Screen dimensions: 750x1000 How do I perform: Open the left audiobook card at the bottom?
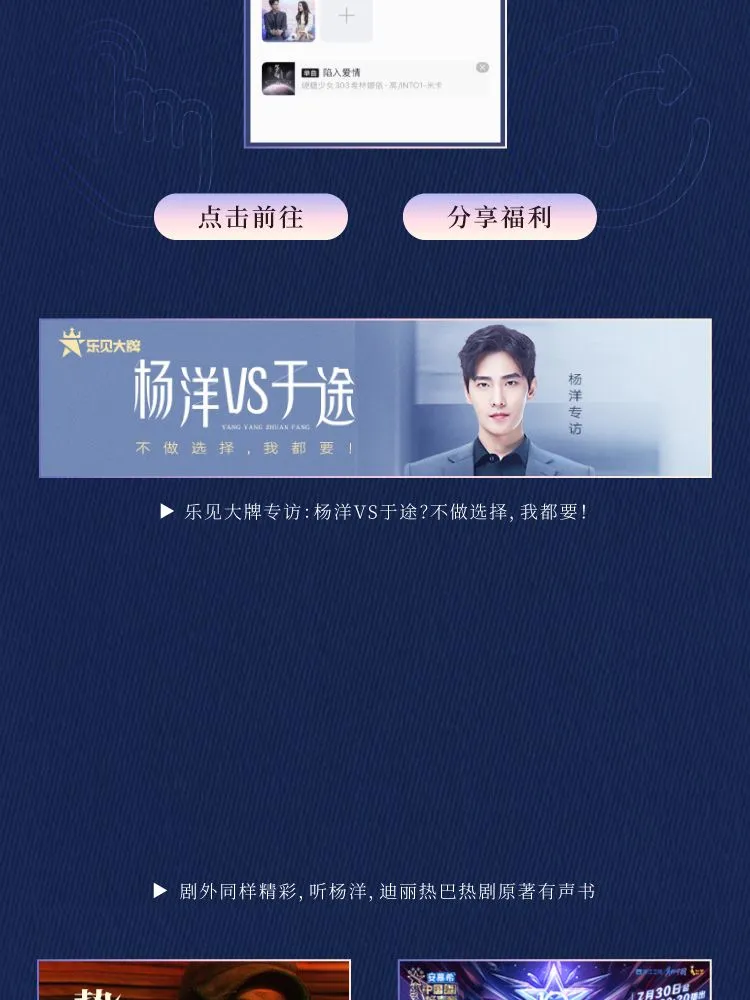pos(194,981)
